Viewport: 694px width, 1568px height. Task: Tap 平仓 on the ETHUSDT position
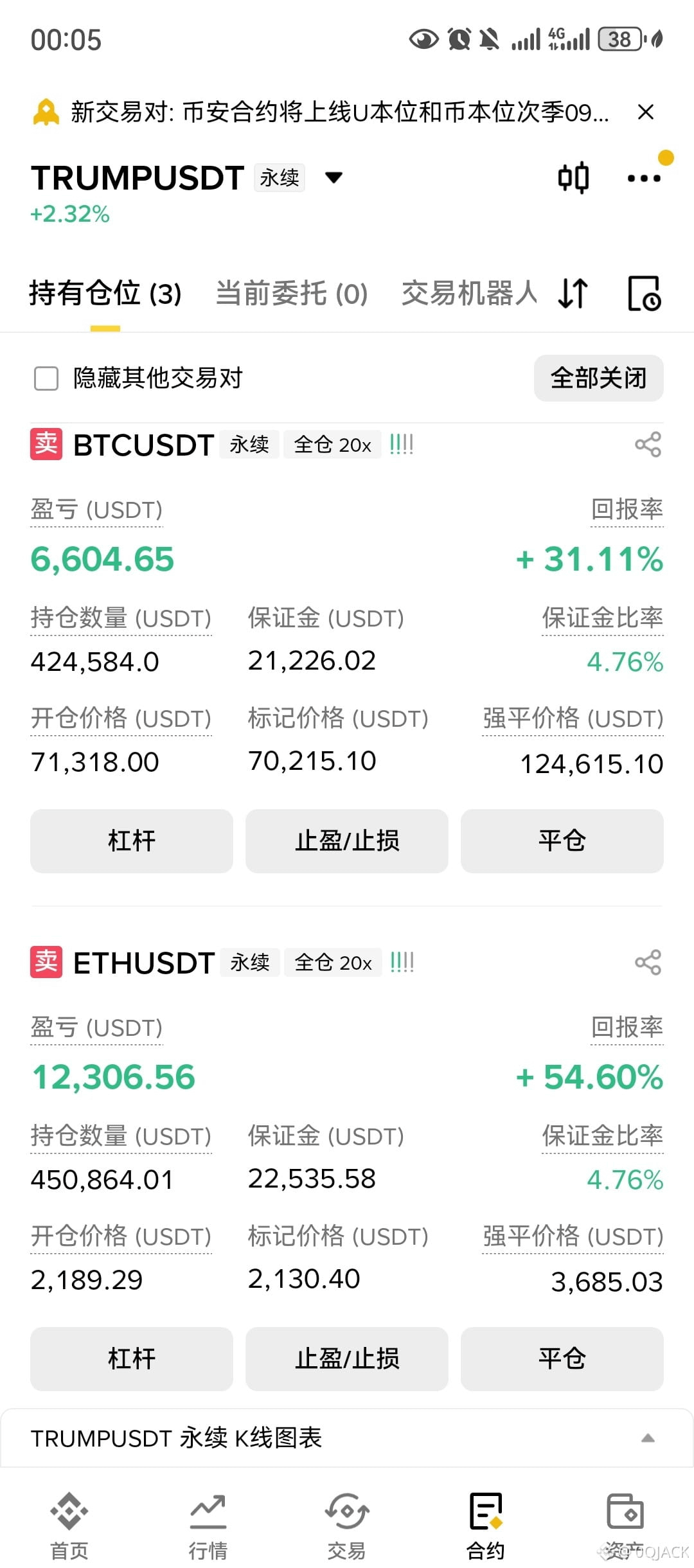(562, 1359)
